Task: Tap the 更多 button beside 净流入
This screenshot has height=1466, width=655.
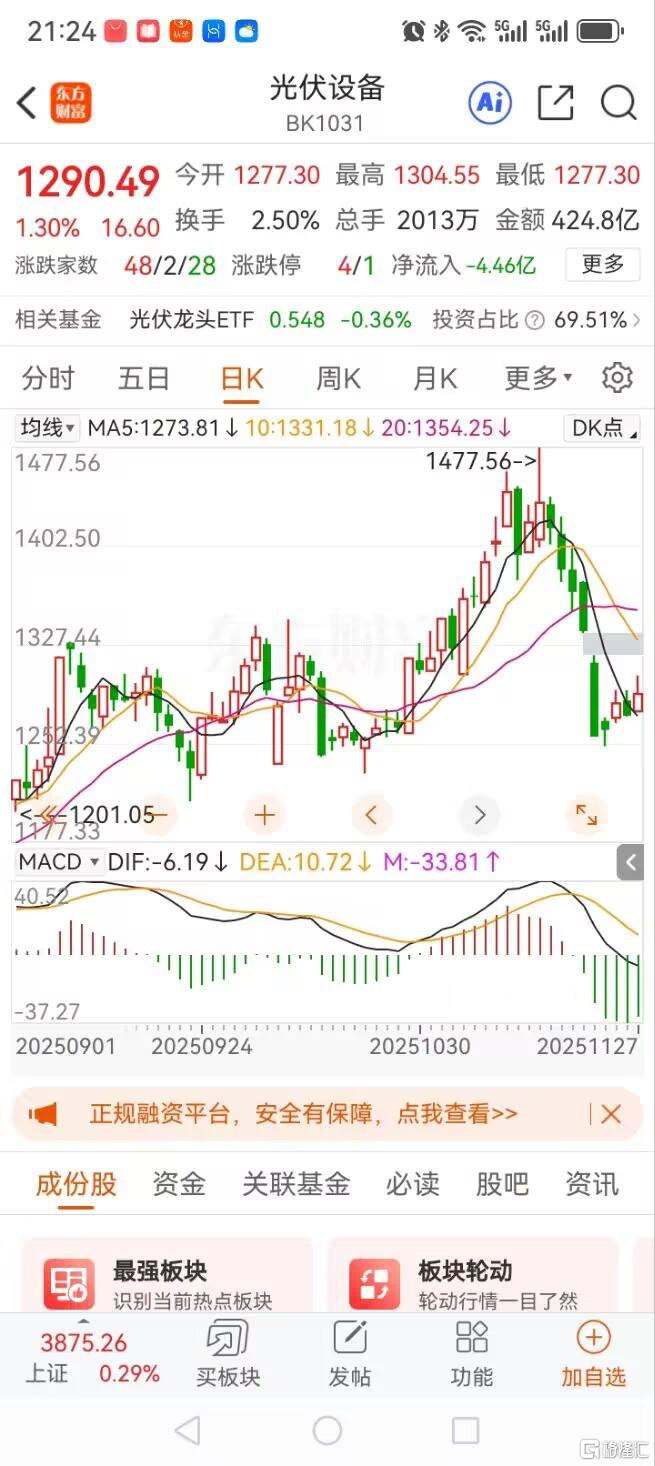Action: tap(602, 264)
